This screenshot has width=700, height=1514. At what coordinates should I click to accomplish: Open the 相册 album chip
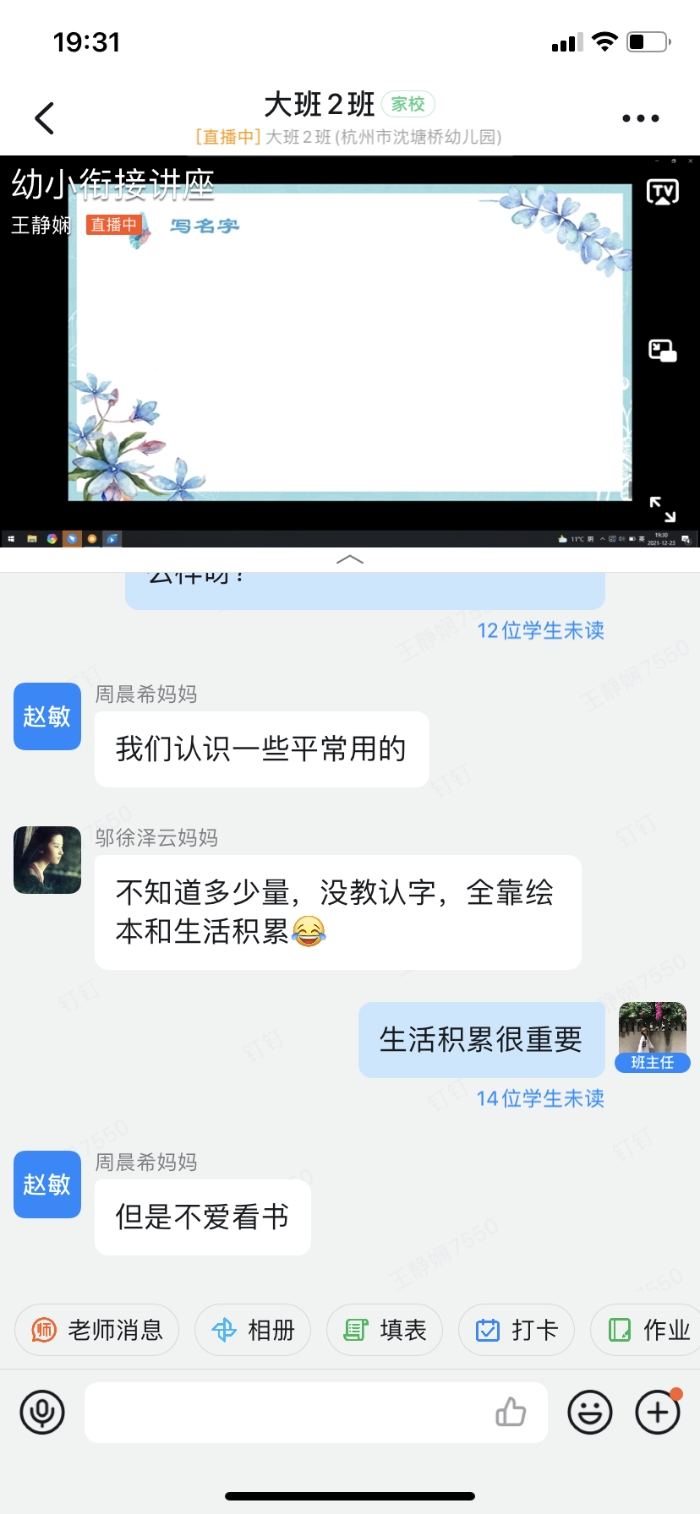[x=253, y=1330]
